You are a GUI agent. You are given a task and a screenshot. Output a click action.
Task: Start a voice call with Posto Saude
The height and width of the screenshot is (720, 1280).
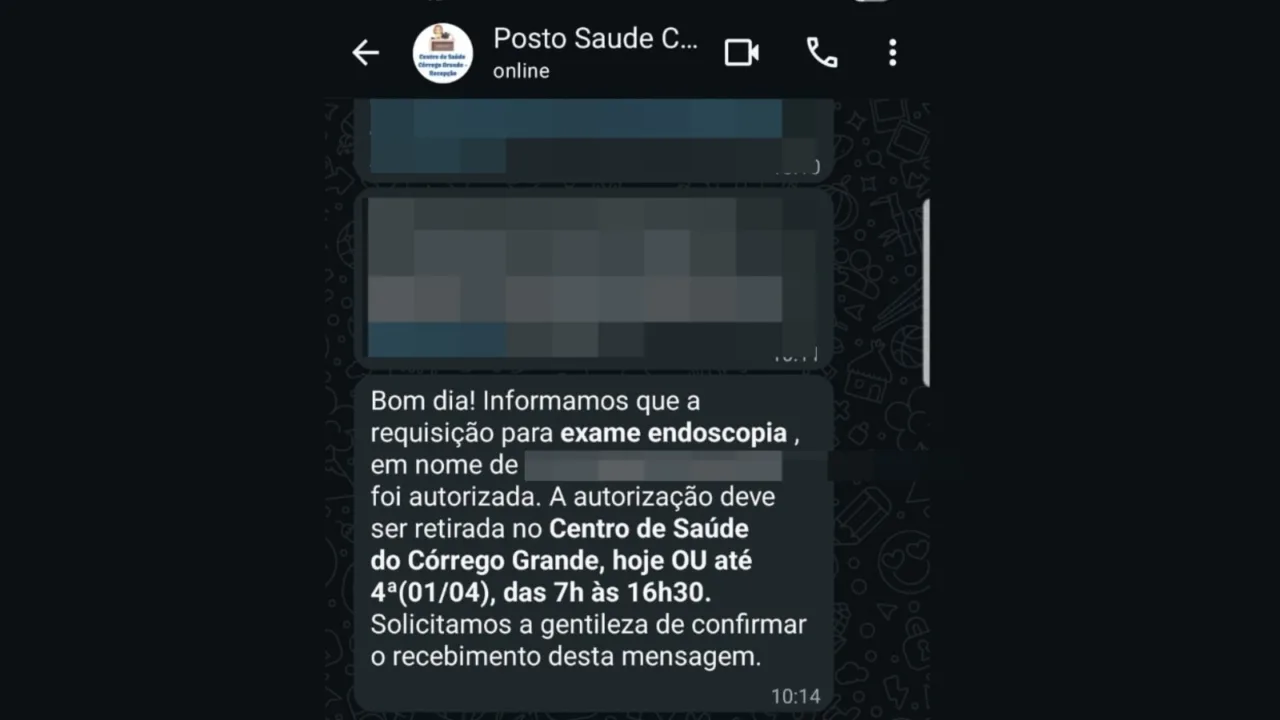[822, 53]
